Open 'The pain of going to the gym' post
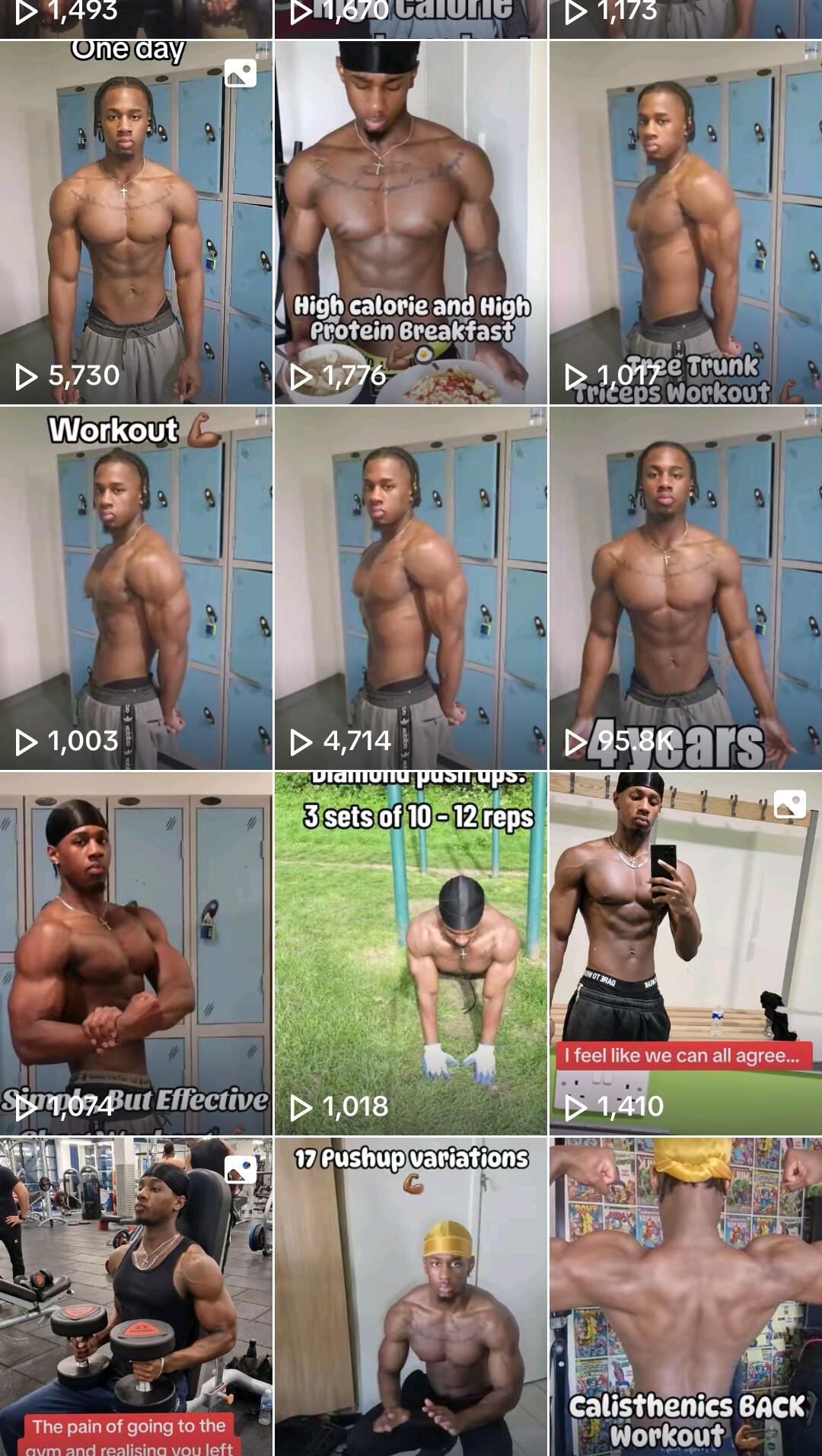Image resolution: width=822 pixels, height=1456 pixels. click(136, 1296)
